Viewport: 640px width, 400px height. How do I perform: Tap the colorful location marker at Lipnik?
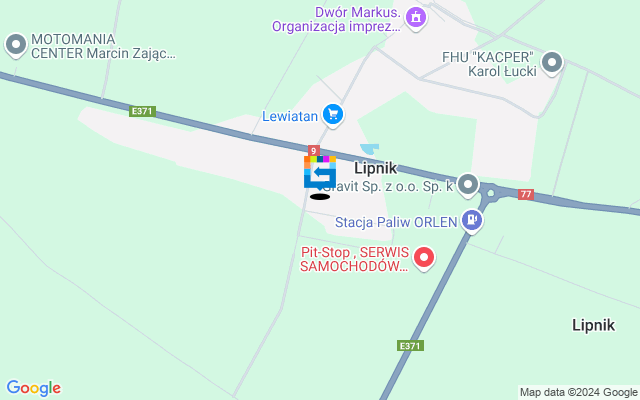coord(320,172)
